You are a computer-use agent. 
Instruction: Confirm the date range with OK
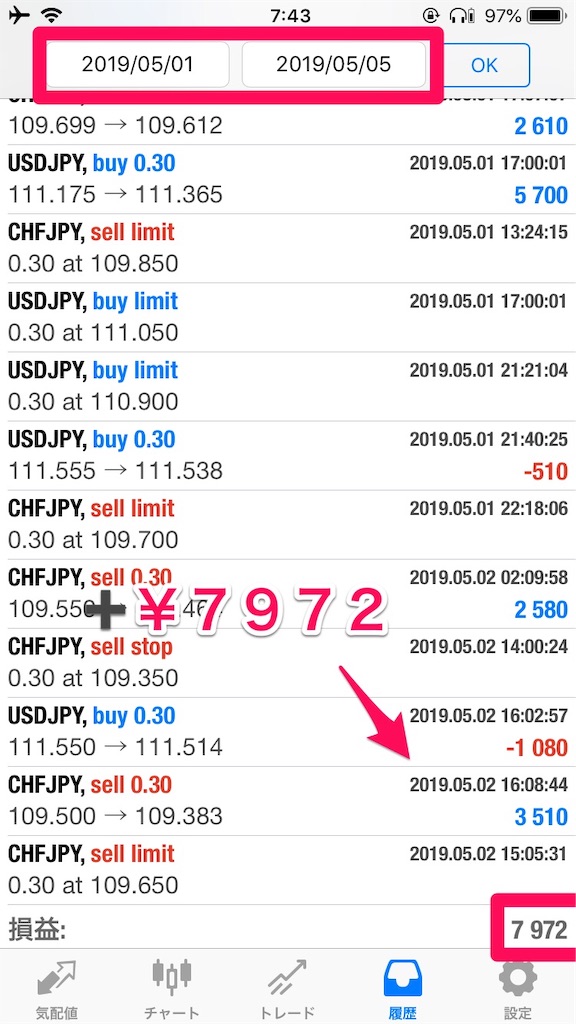[x=485, y=65]
